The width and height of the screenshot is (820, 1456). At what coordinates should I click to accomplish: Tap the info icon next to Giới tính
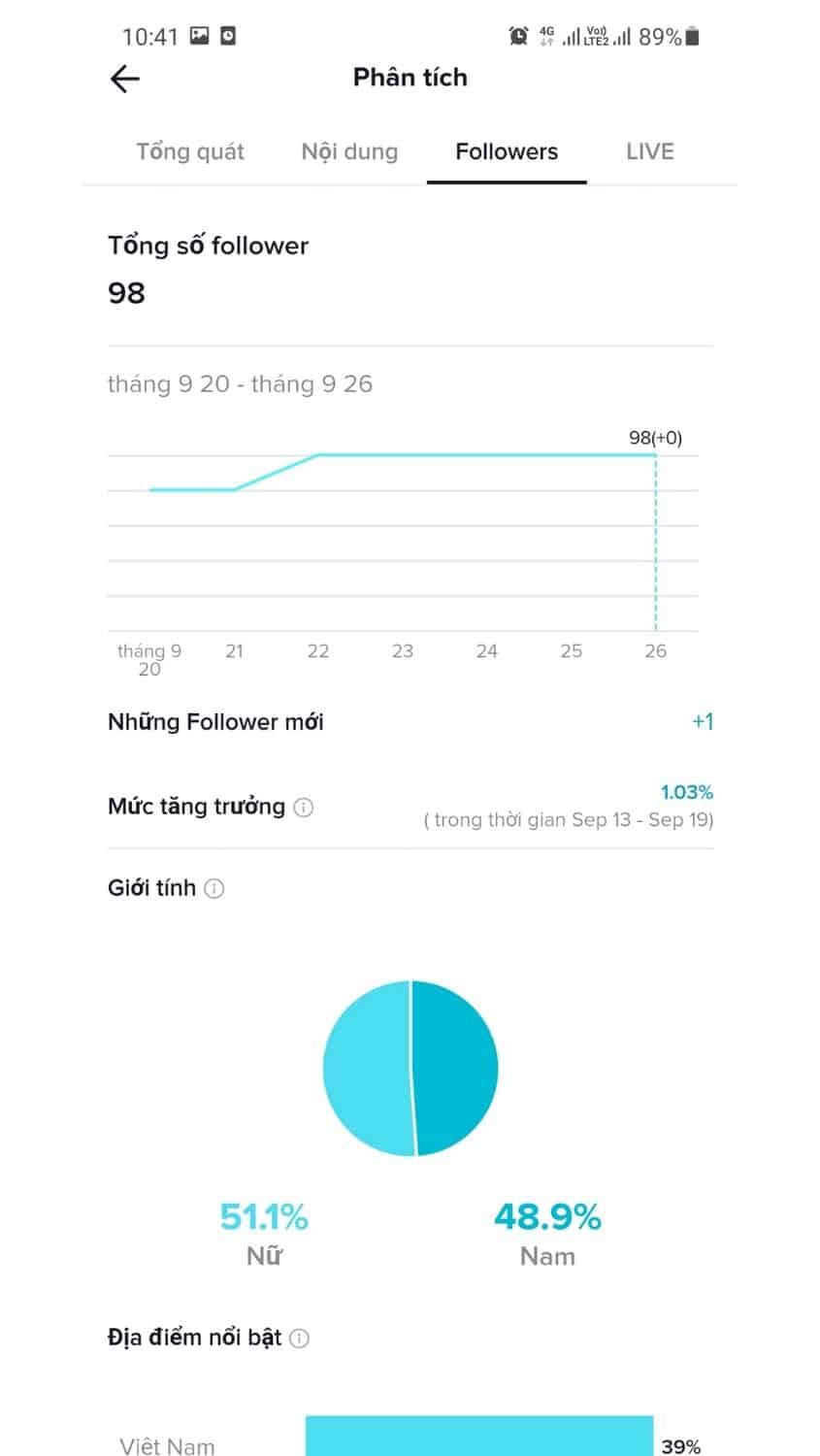pos(214,888)
